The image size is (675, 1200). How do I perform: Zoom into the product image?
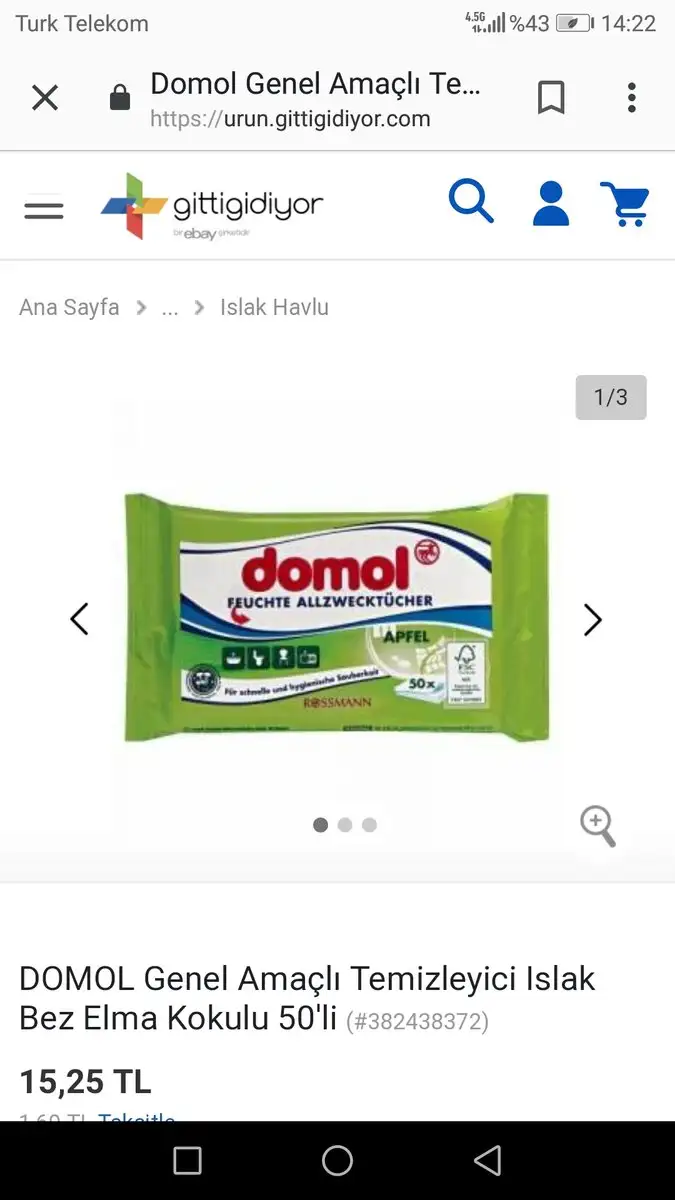(x=598, y=826)
